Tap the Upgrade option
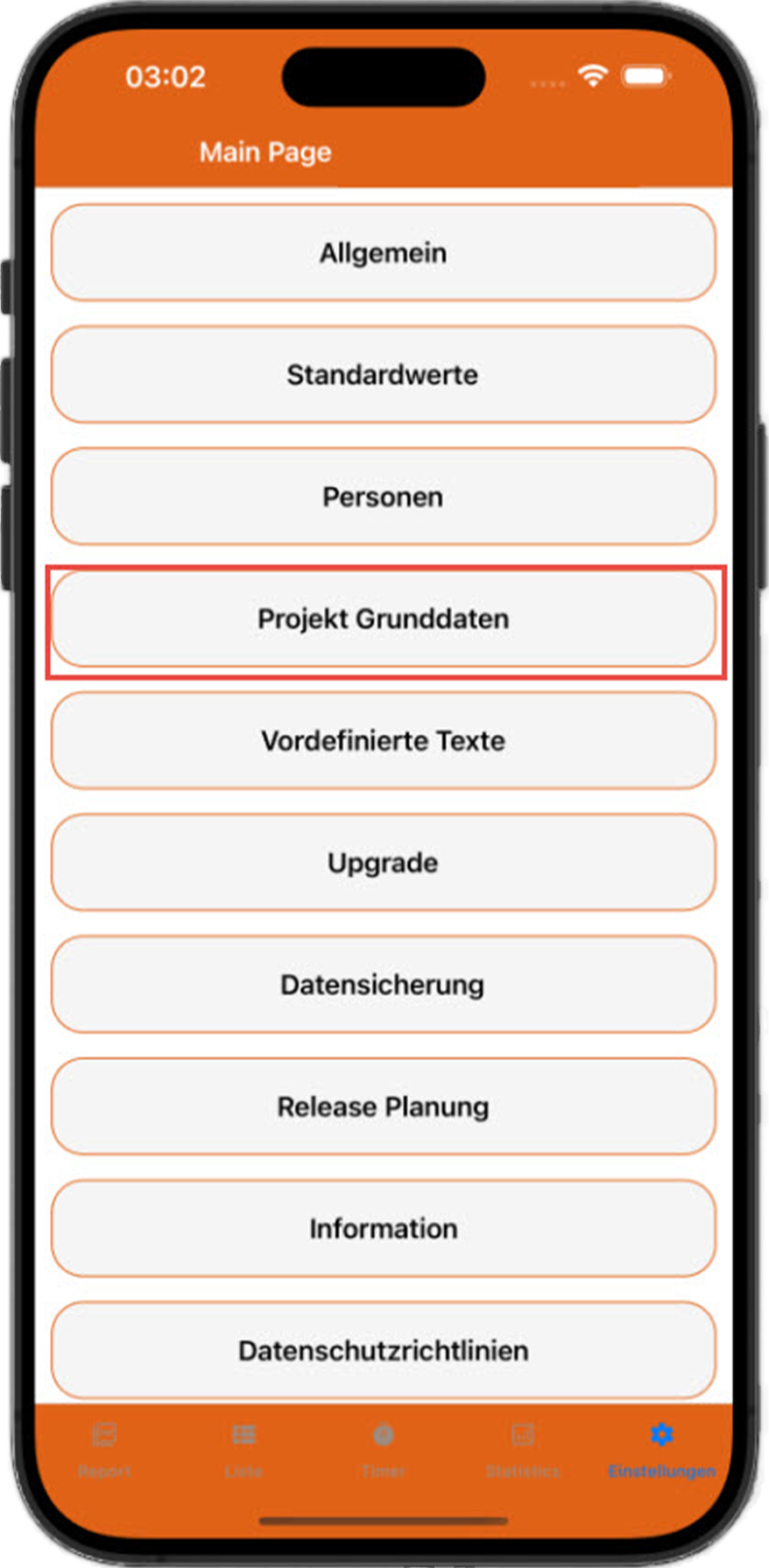Image resolution: width=769 pixels, height=1568 pixels. tap(383, 863)
